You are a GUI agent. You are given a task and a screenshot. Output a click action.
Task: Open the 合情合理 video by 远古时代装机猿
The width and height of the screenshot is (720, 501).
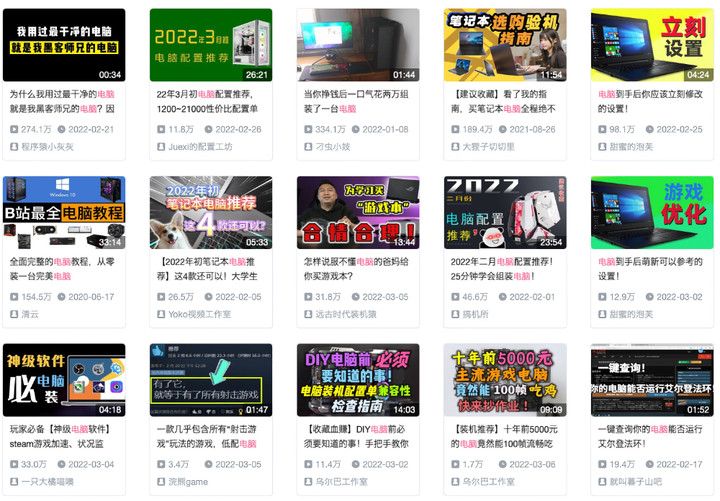[358, 213]
